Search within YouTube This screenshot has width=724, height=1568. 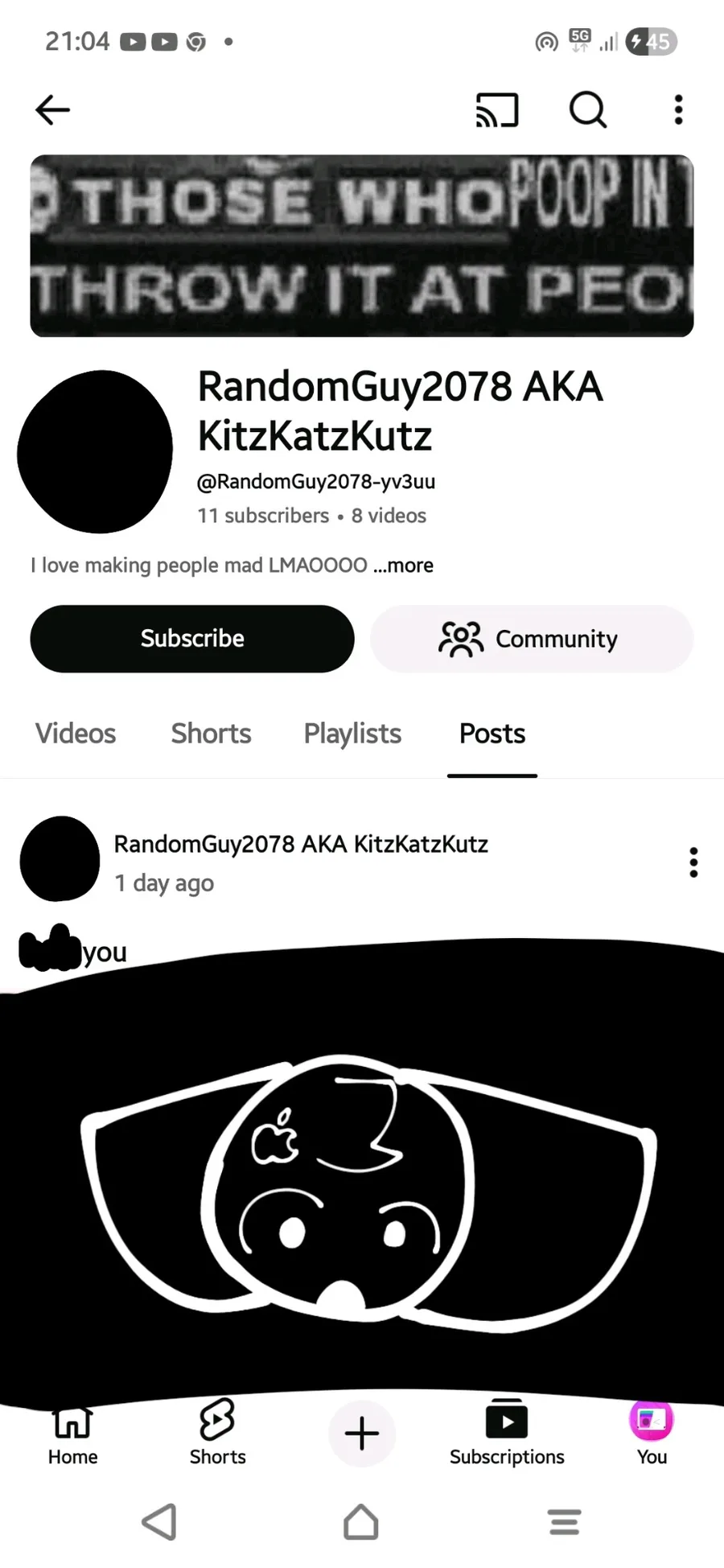tap(588, 110)
